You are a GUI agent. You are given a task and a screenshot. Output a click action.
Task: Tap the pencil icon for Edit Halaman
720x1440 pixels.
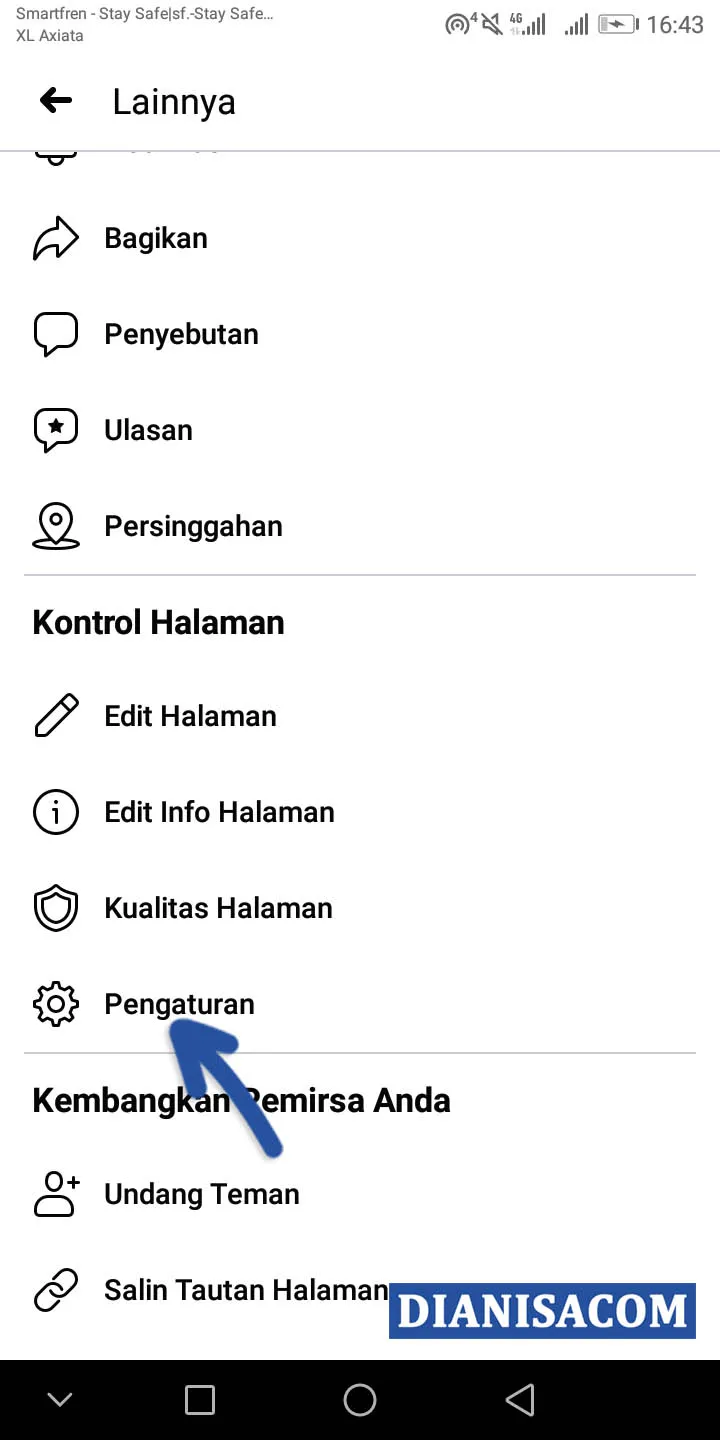point(55,715)
